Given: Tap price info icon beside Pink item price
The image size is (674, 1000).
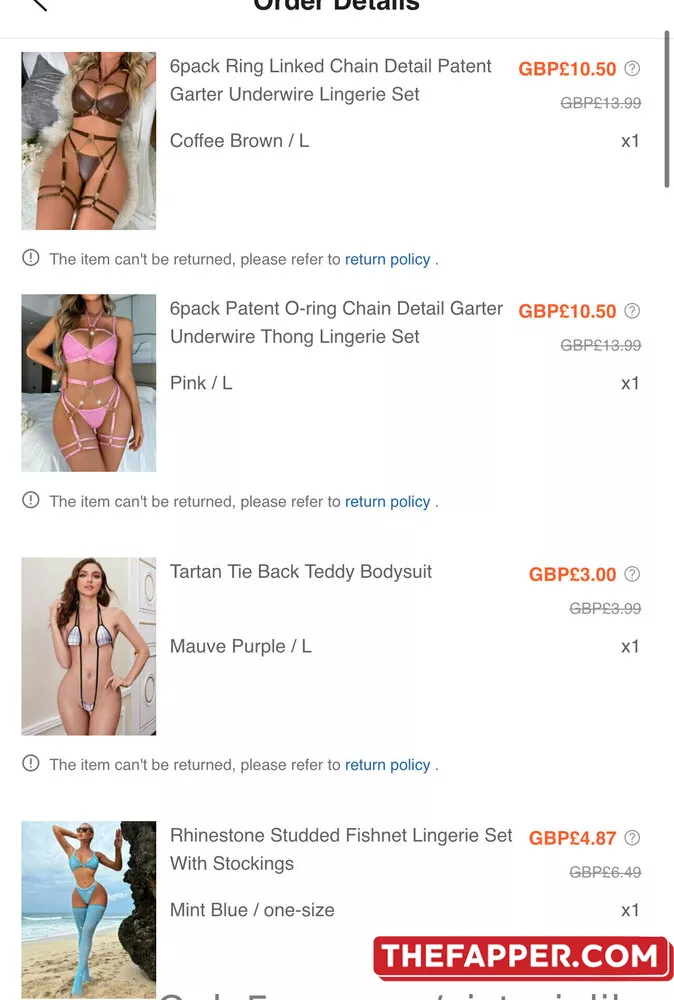Looking at the screenshot, I should pyautogui.click(x=632, y=311).
